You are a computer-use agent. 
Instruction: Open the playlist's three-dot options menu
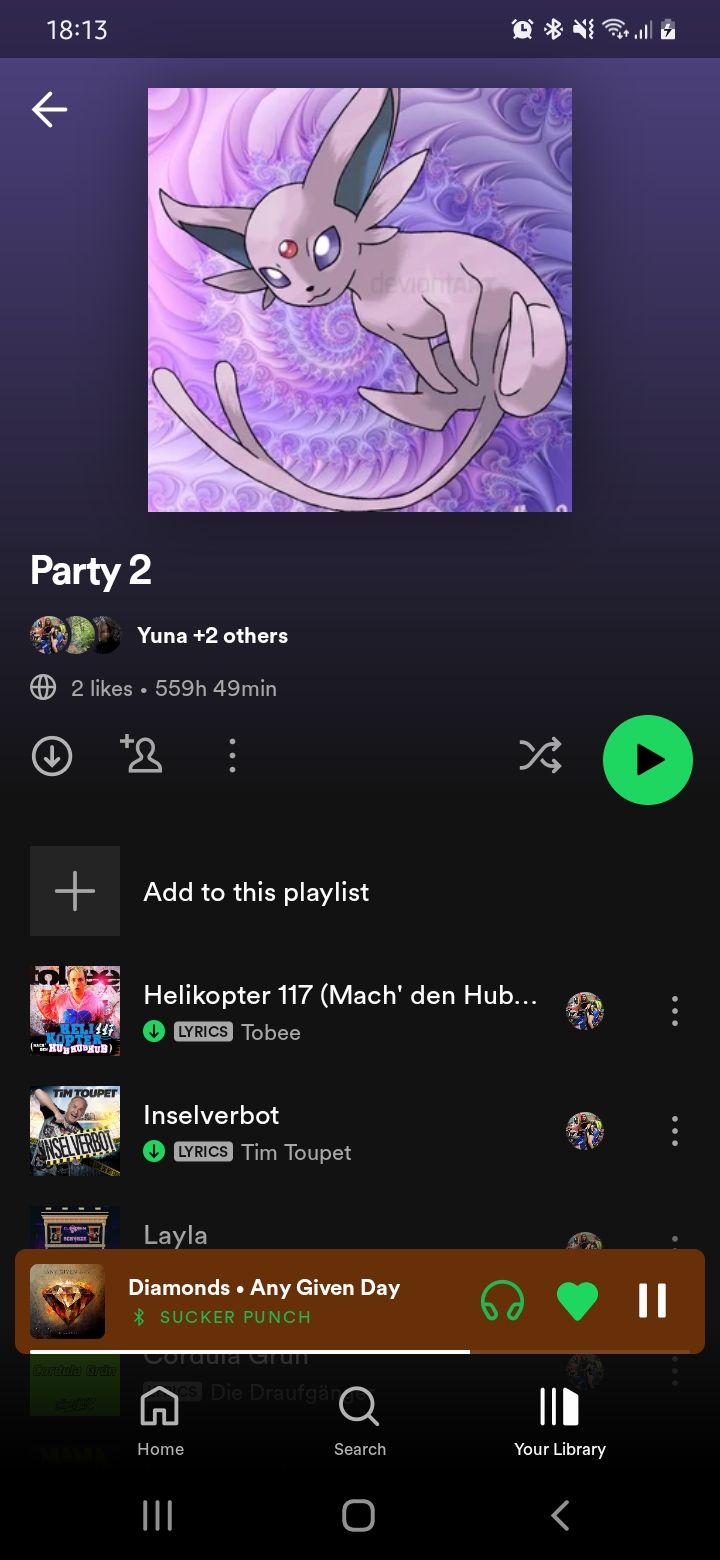click(x=232, y=756)
